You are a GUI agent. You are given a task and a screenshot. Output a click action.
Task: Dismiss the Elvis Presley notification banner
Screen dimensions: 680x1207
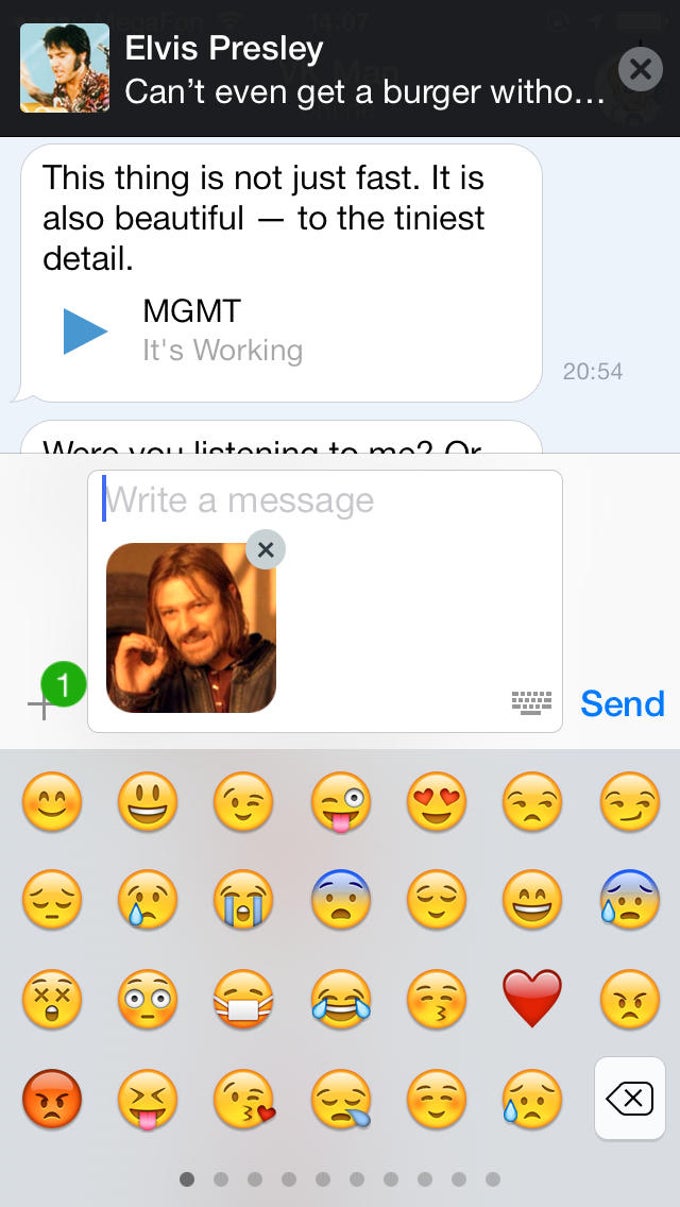[641, 69]
